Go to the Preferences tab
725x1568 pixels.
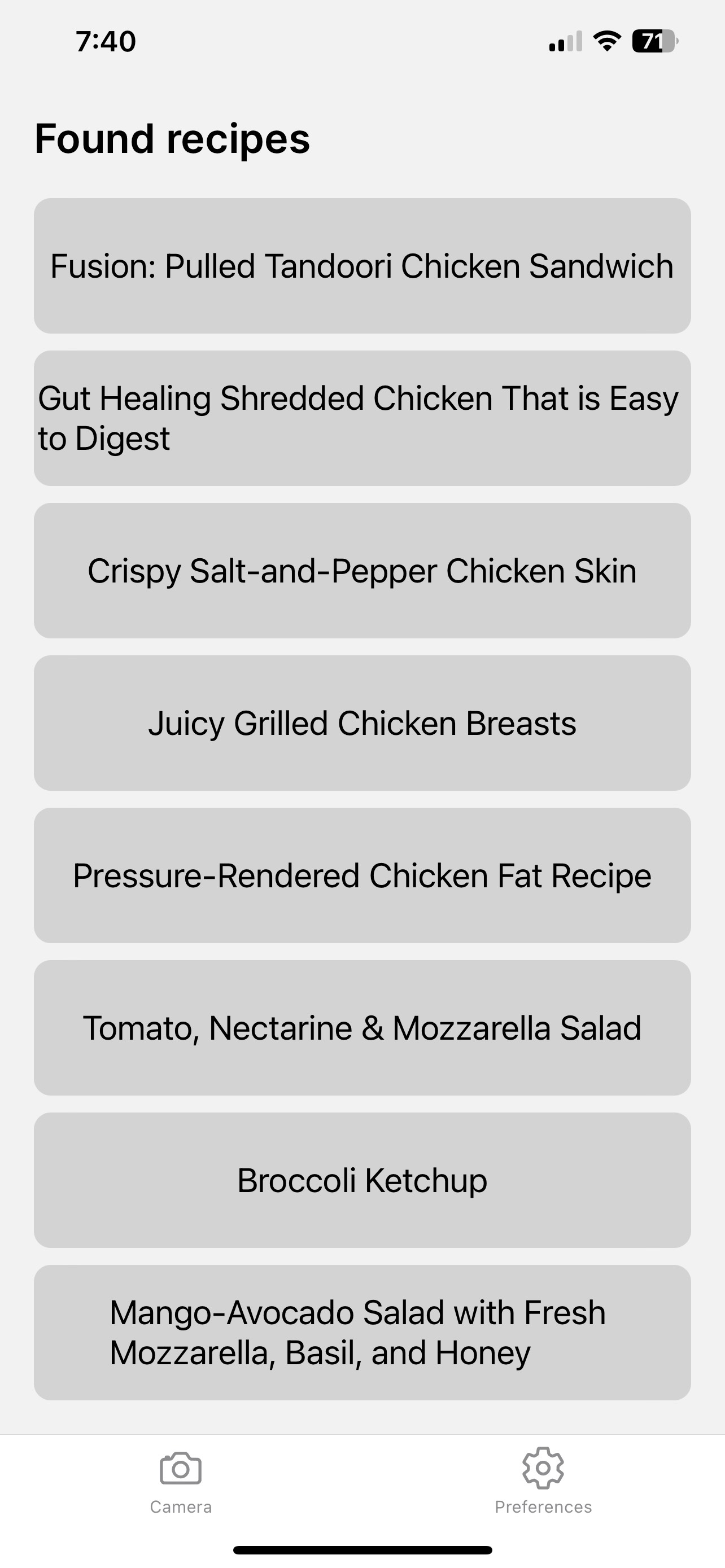point(543,1481)
